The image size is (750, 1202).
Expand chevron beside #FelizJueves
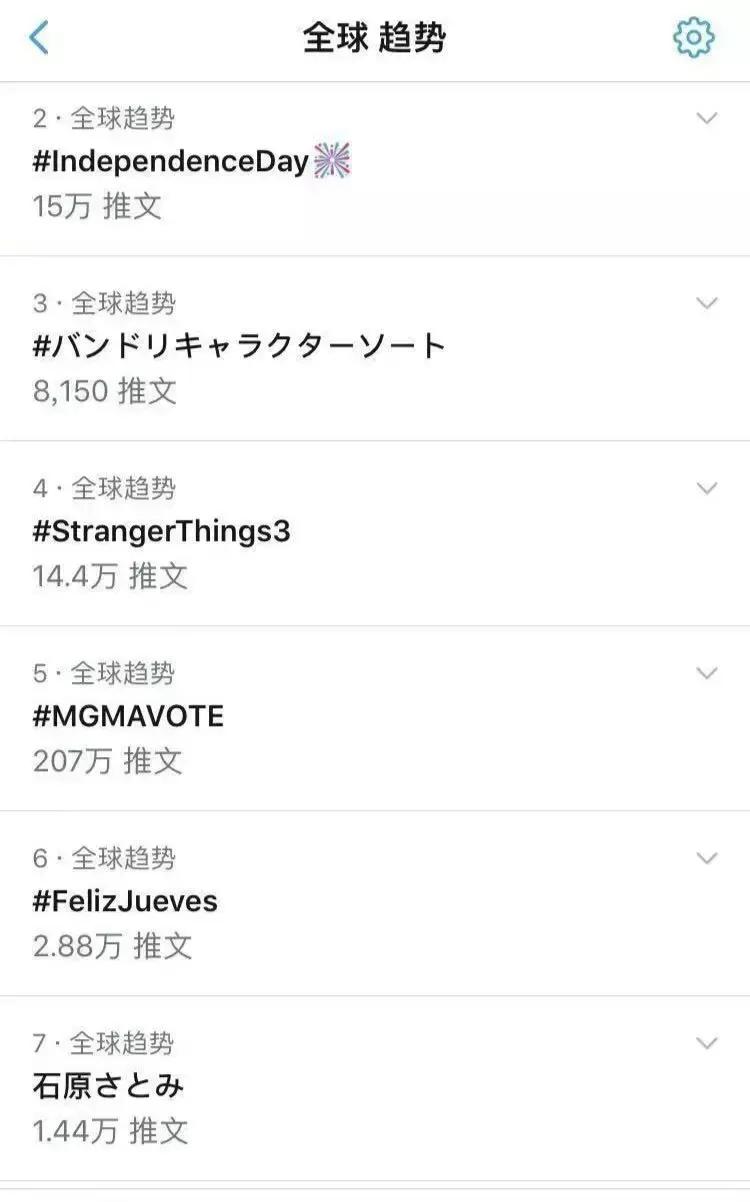[x=707, y=858]
